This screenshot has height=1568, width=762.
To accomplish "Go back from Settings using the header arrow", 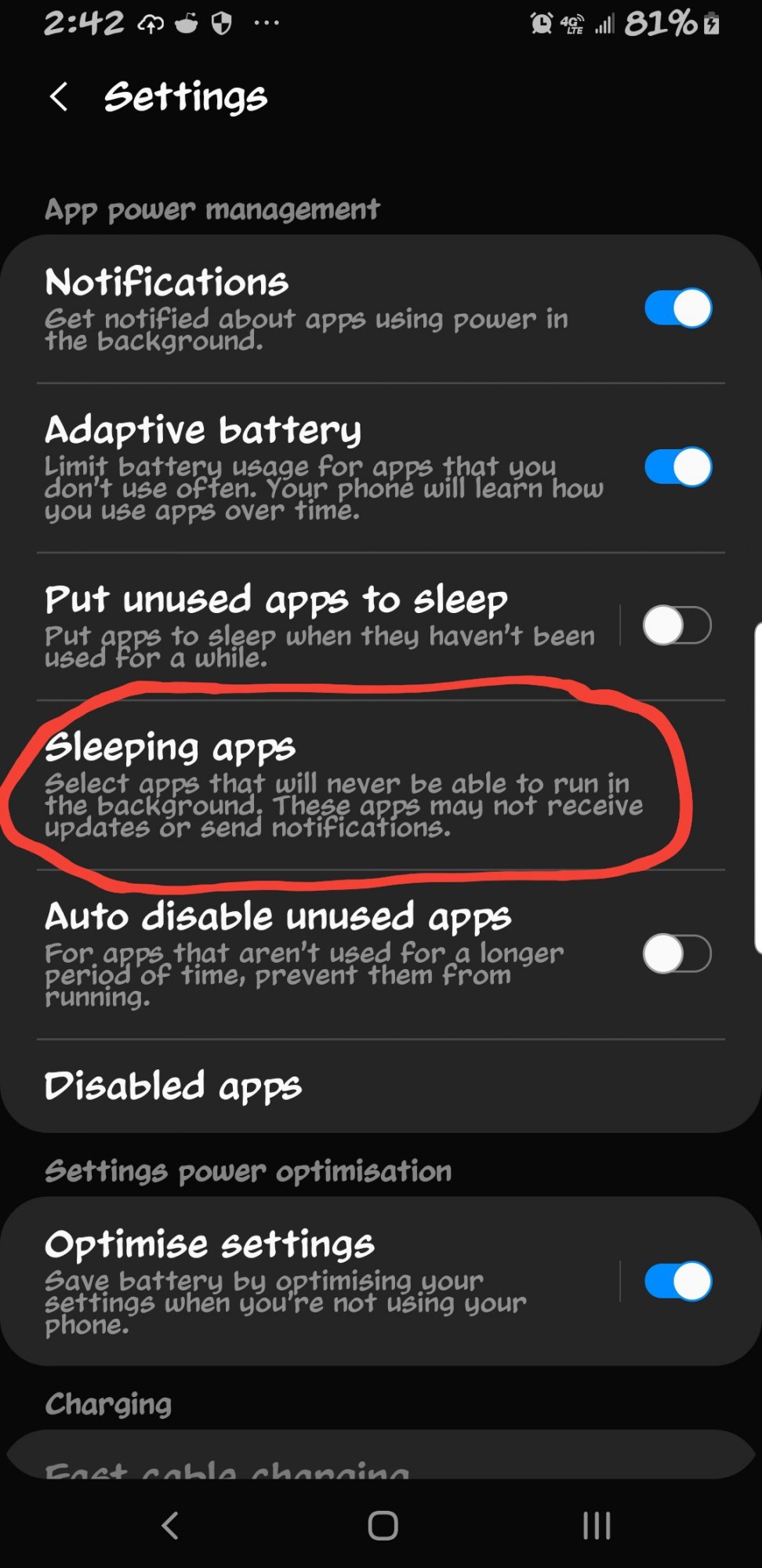I will [59, 97].
